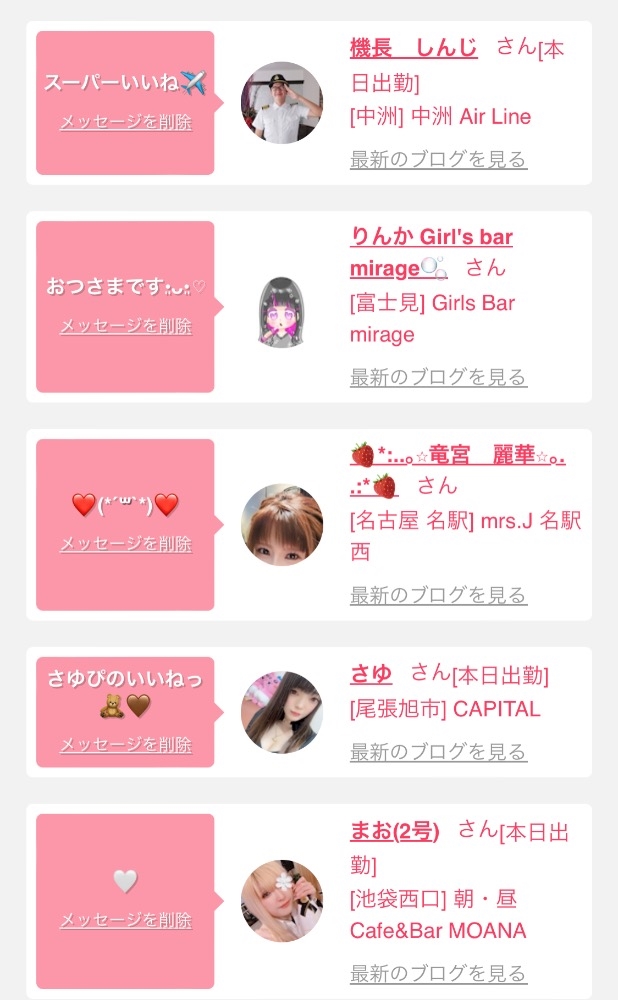Screen dimensions: 618x1000
Task: Open 機長 しんじ profile link
Action: (x=413, y=47)
